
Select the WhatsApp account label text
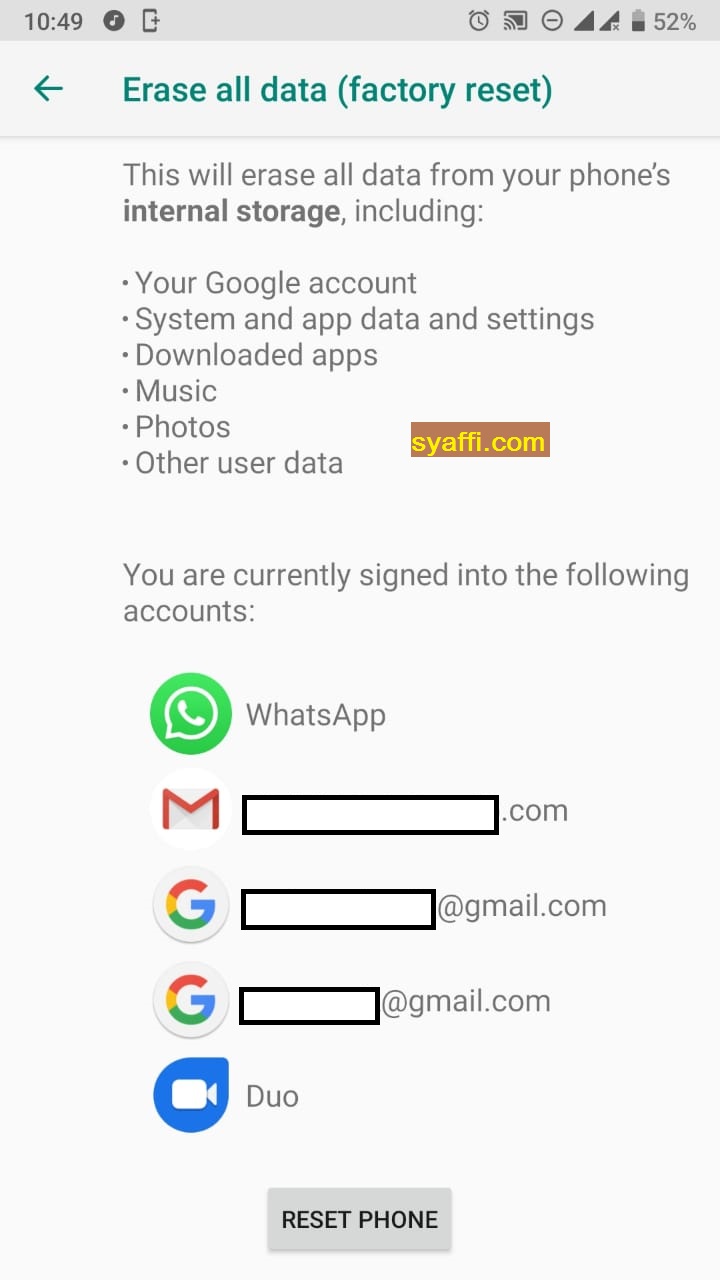315,713
